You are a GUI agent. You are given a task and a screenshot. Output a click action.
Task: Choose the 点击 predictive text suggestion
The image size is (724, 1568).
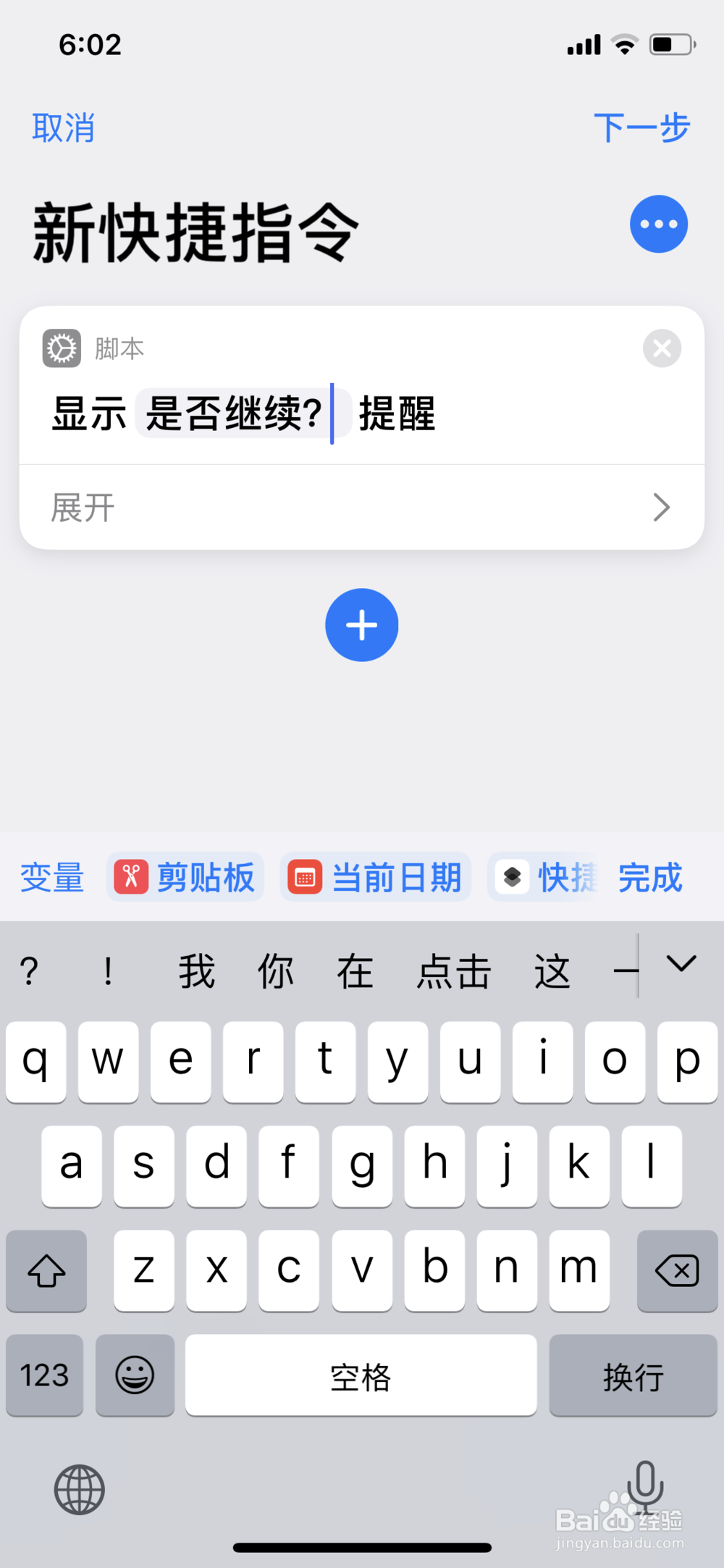point(454,970)
